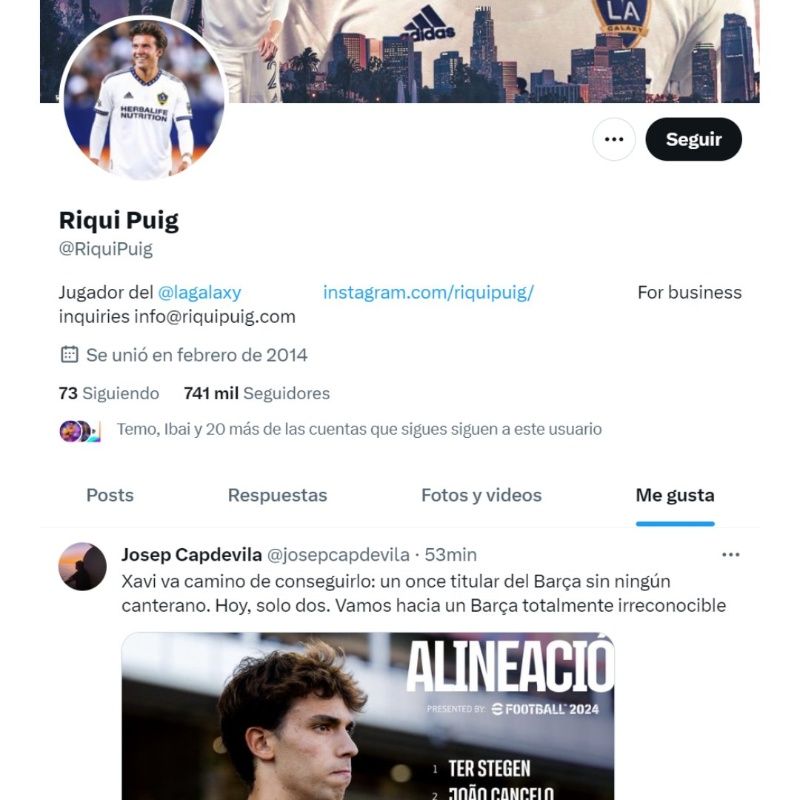800x800 pixels.
Task: Open the options menu on Josep Capdevila's post
Action: tap(731, 555)
